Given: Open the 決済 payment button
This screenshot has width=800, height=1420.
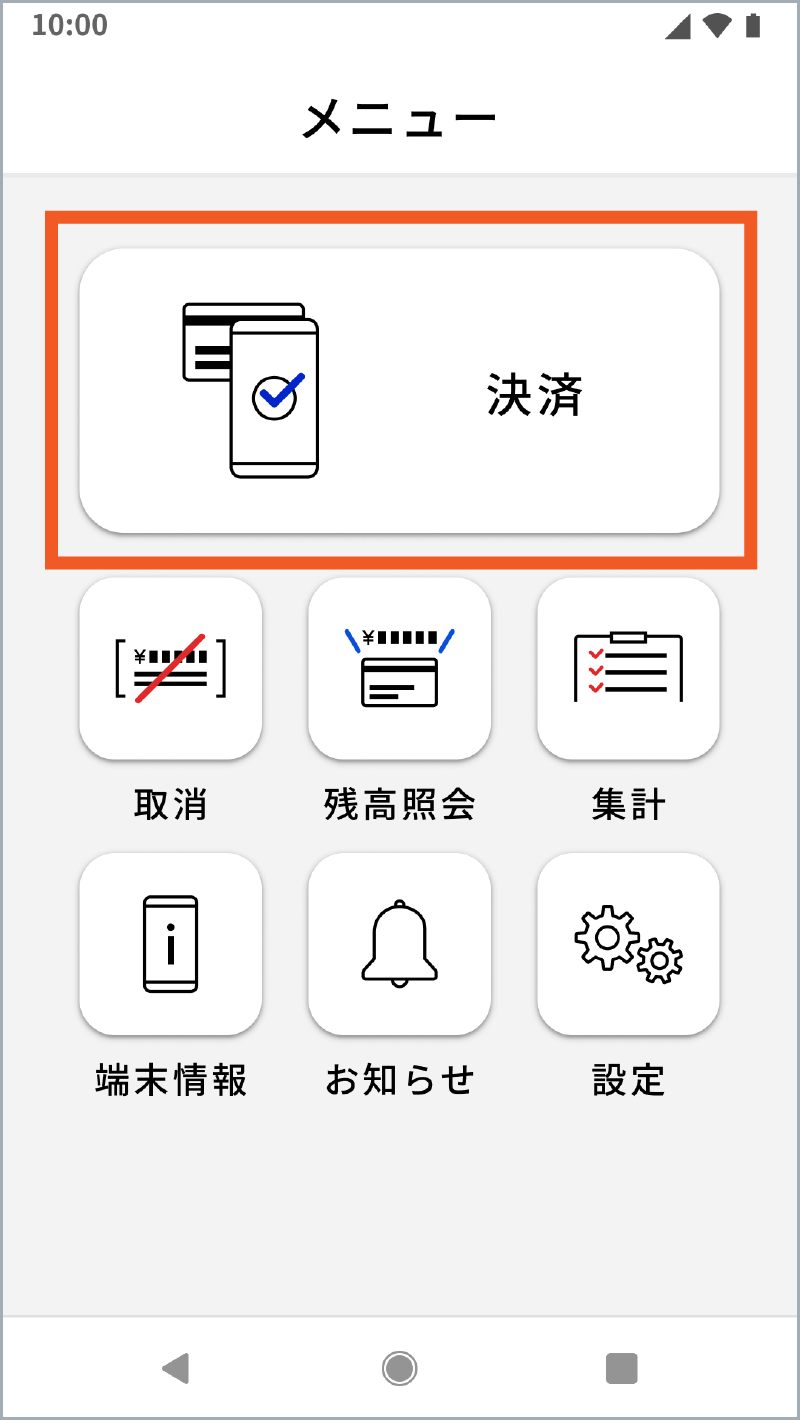Looking at the screenshot, I should (399, 390).
